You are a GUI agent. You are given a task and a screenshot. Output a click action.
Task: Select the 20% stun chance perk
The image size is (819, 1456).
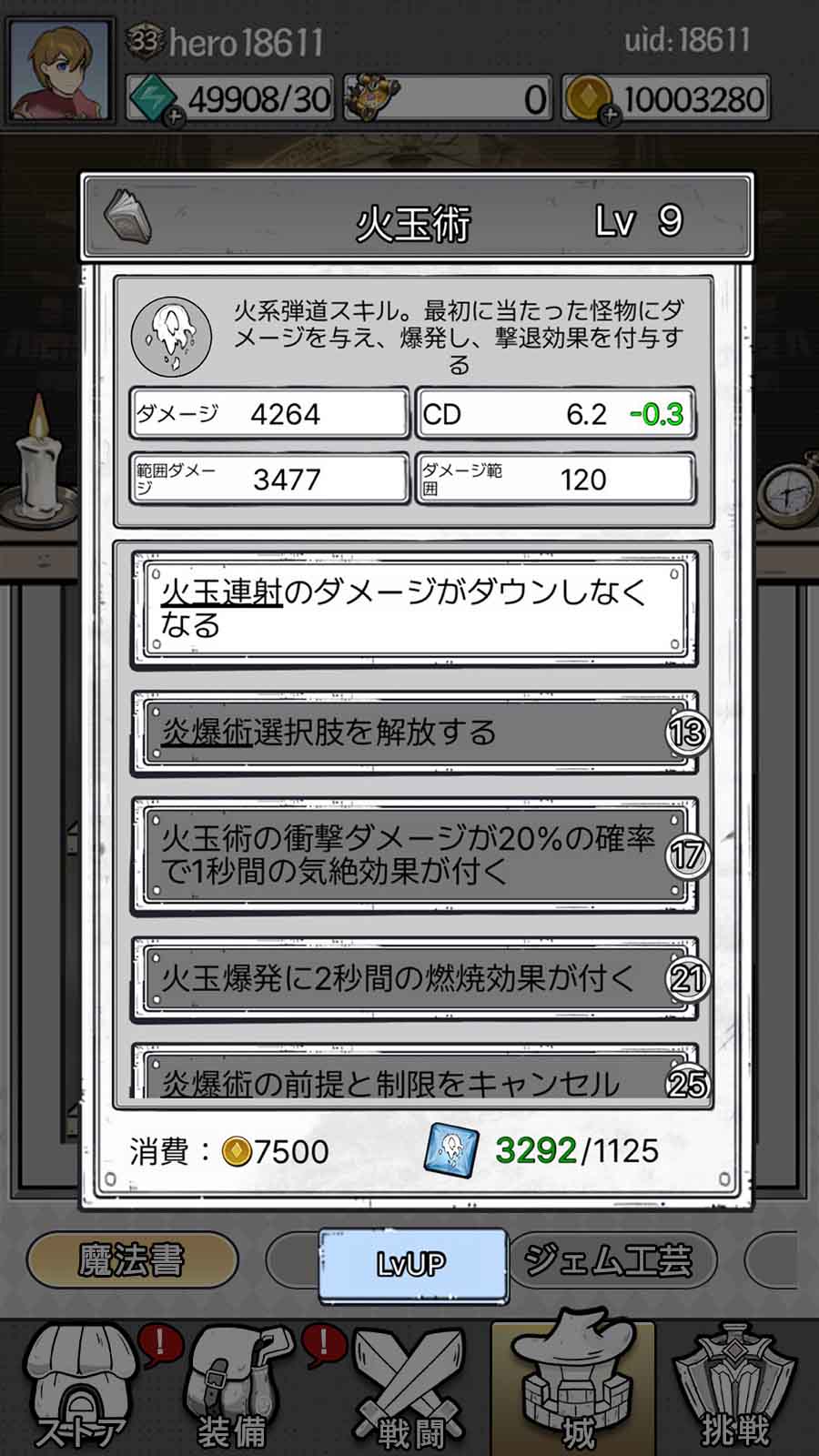pos(414,854)
